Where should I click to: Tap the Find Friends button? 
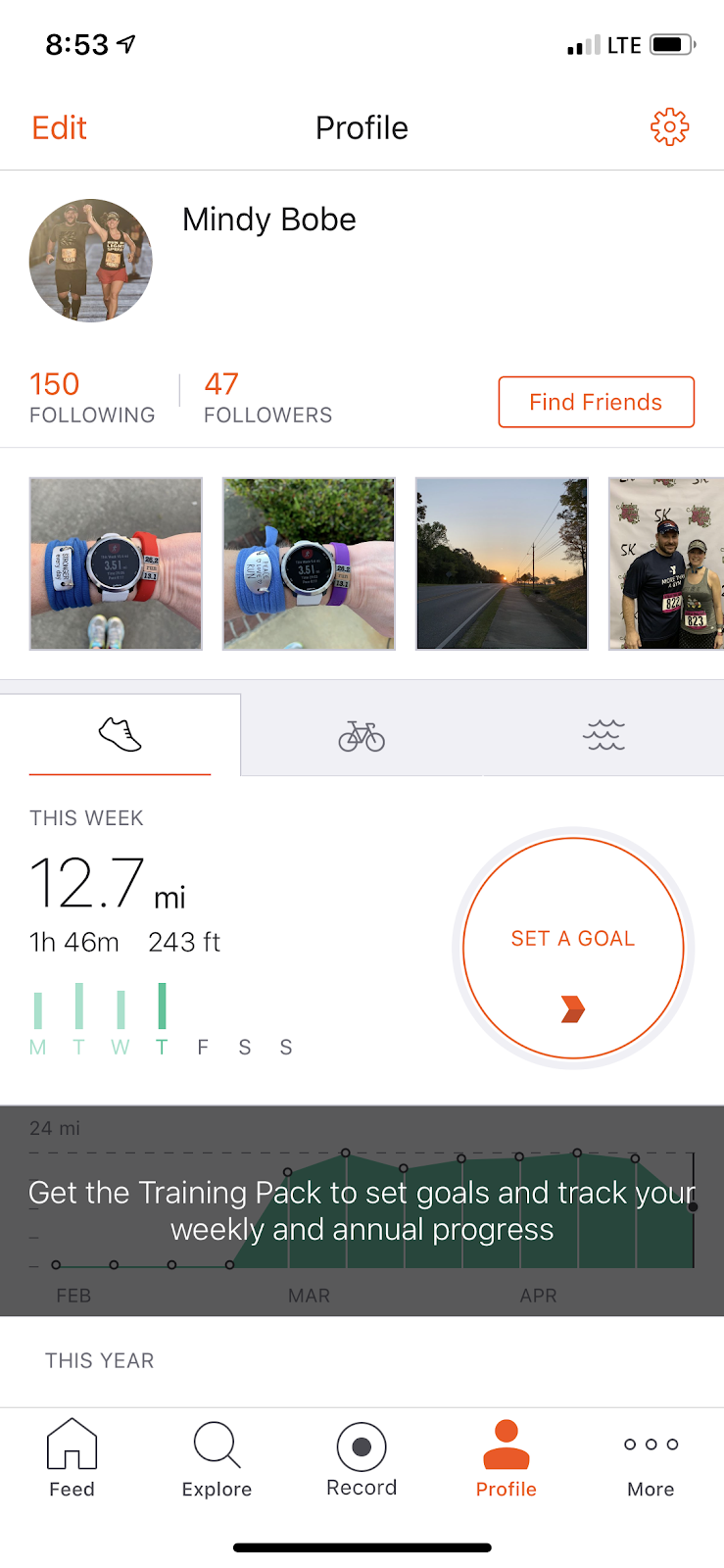pyautogui.click(x=596, y=402)
